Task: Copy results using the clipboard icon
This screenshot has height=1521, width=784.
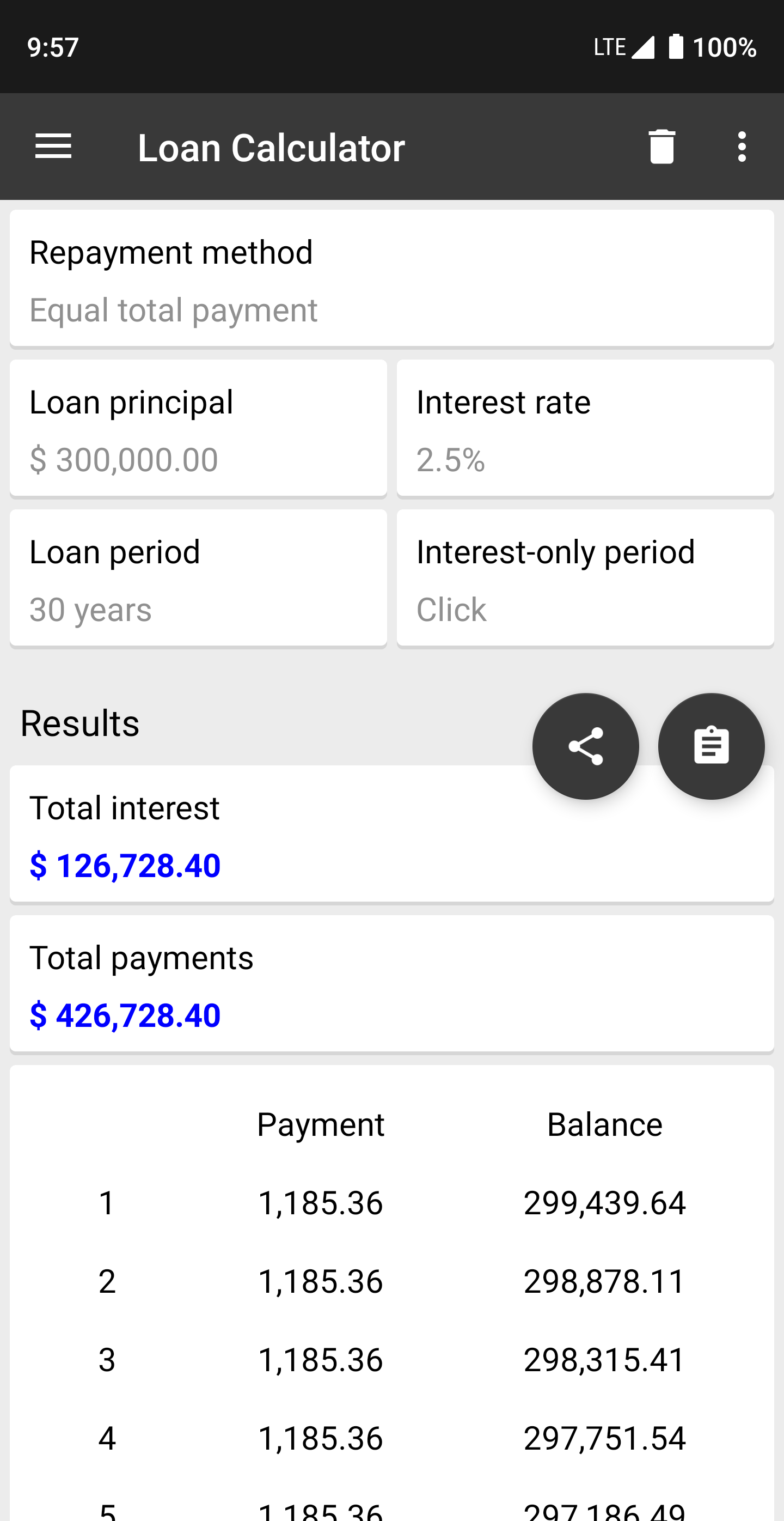Action: click(712, 746)
